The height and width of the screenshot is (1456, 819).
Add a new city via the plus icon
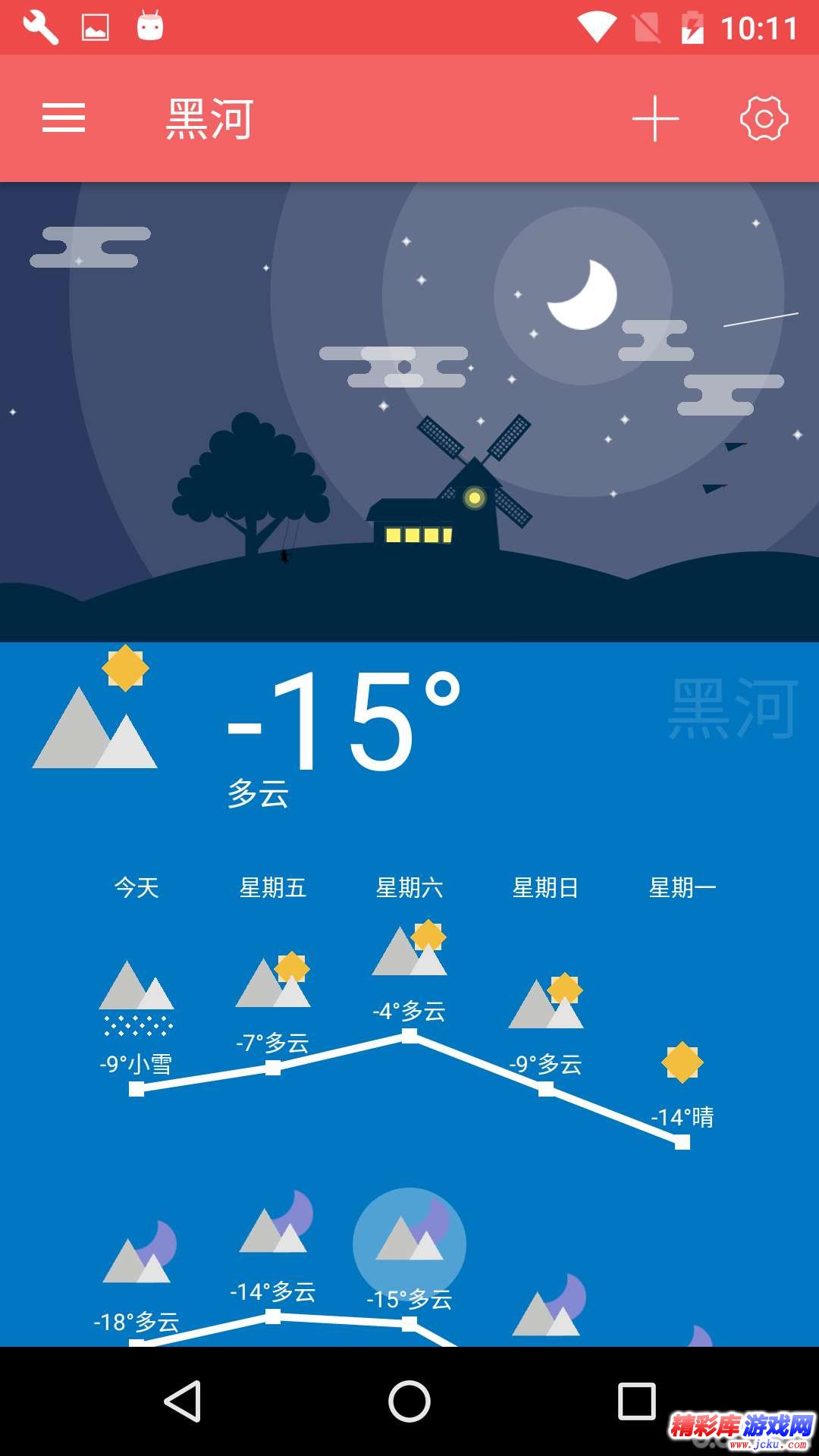point(655,118)
